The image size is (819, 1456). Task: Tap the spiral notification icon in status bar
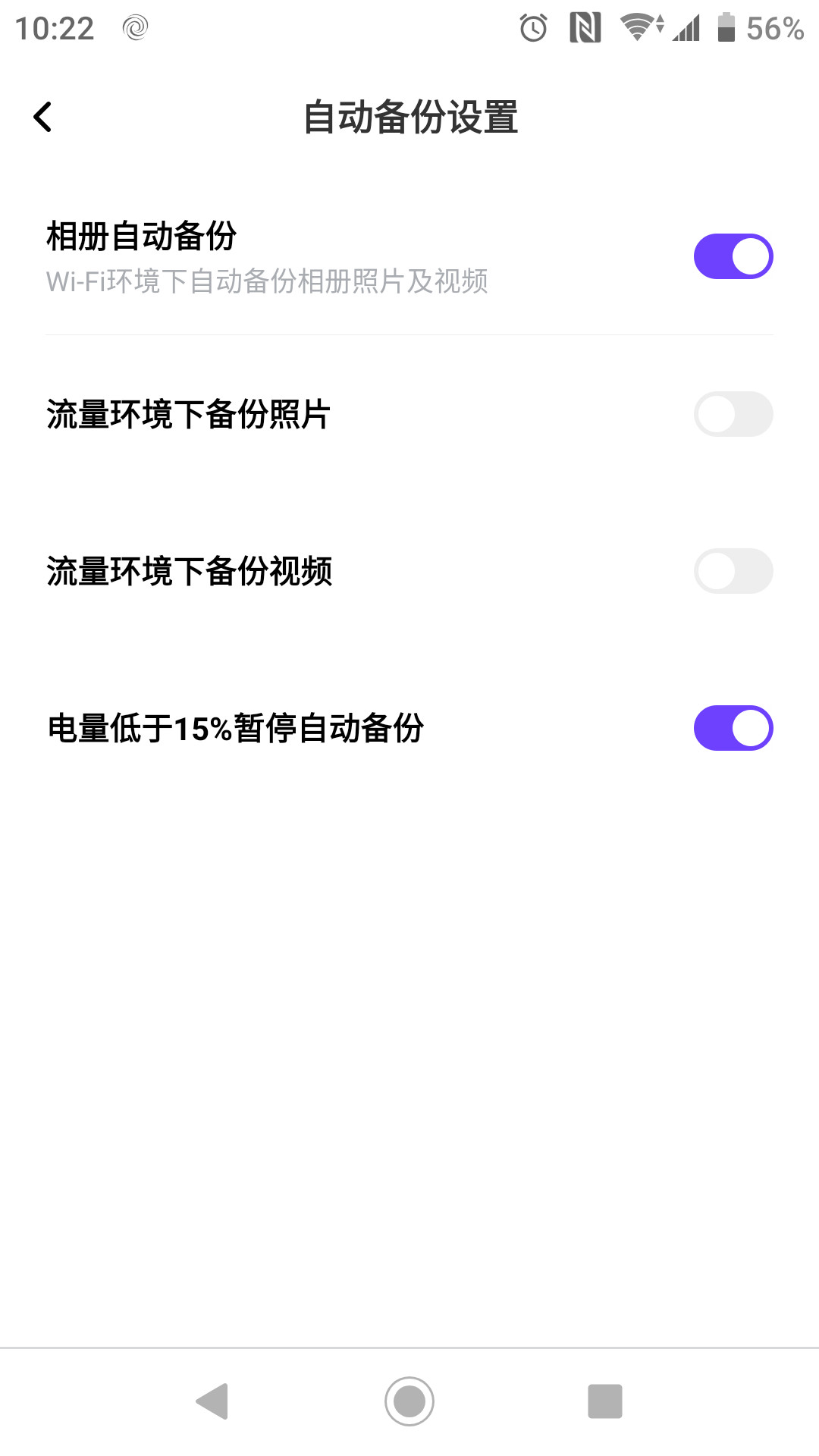point(136,28)
